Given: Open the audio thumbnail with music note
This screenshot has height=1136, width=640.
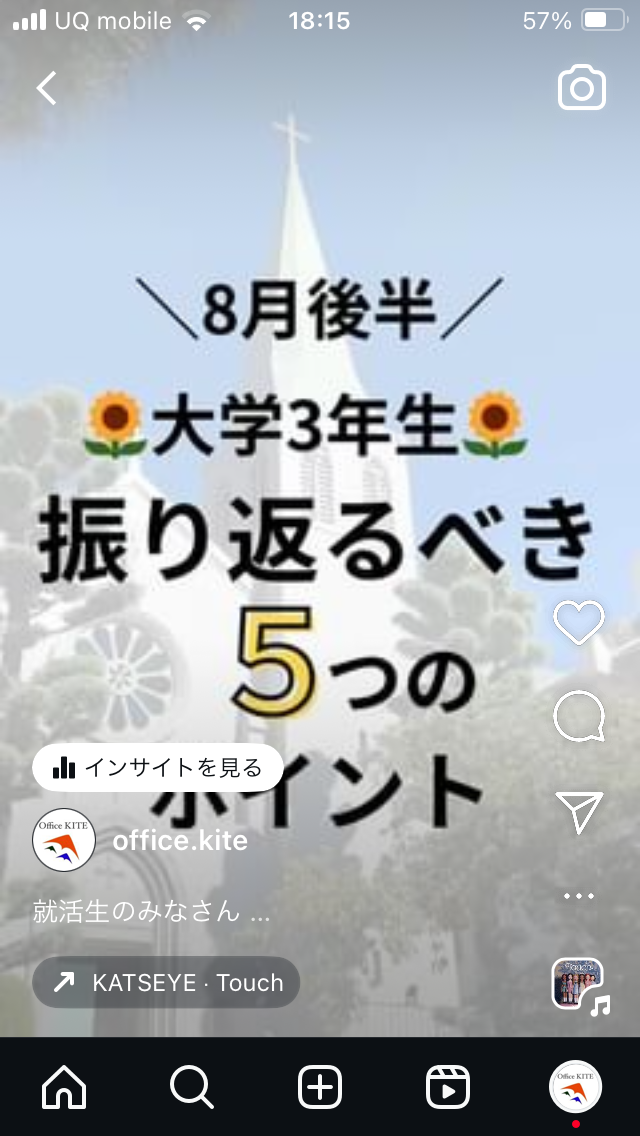Looking at the screenshot, I should [x=579, y=984].
